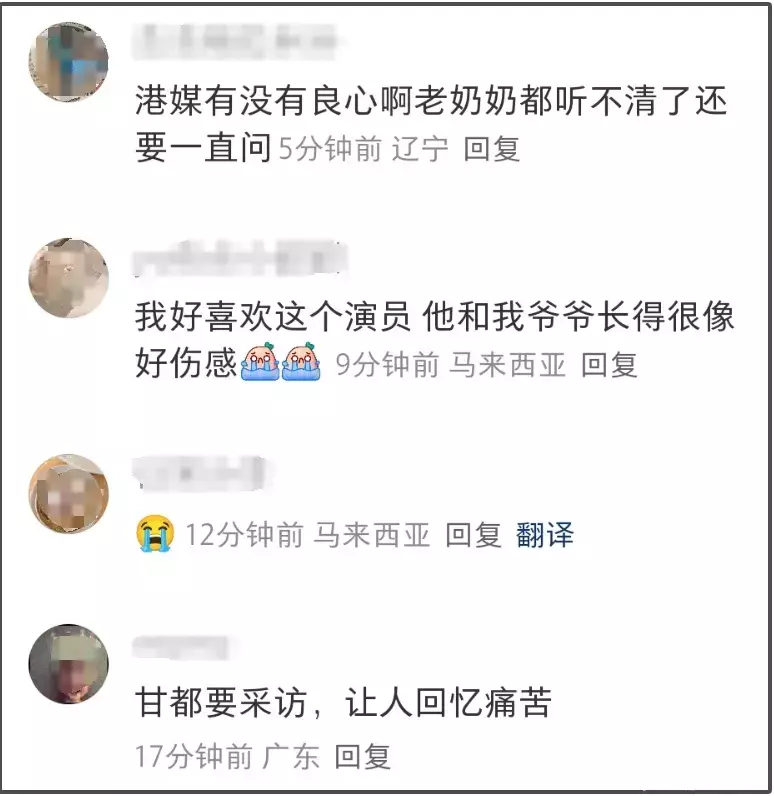The image size is (774, 796).
Task: Open avatar of the 12分钟前 commenter
Action: tap(68, 494)
